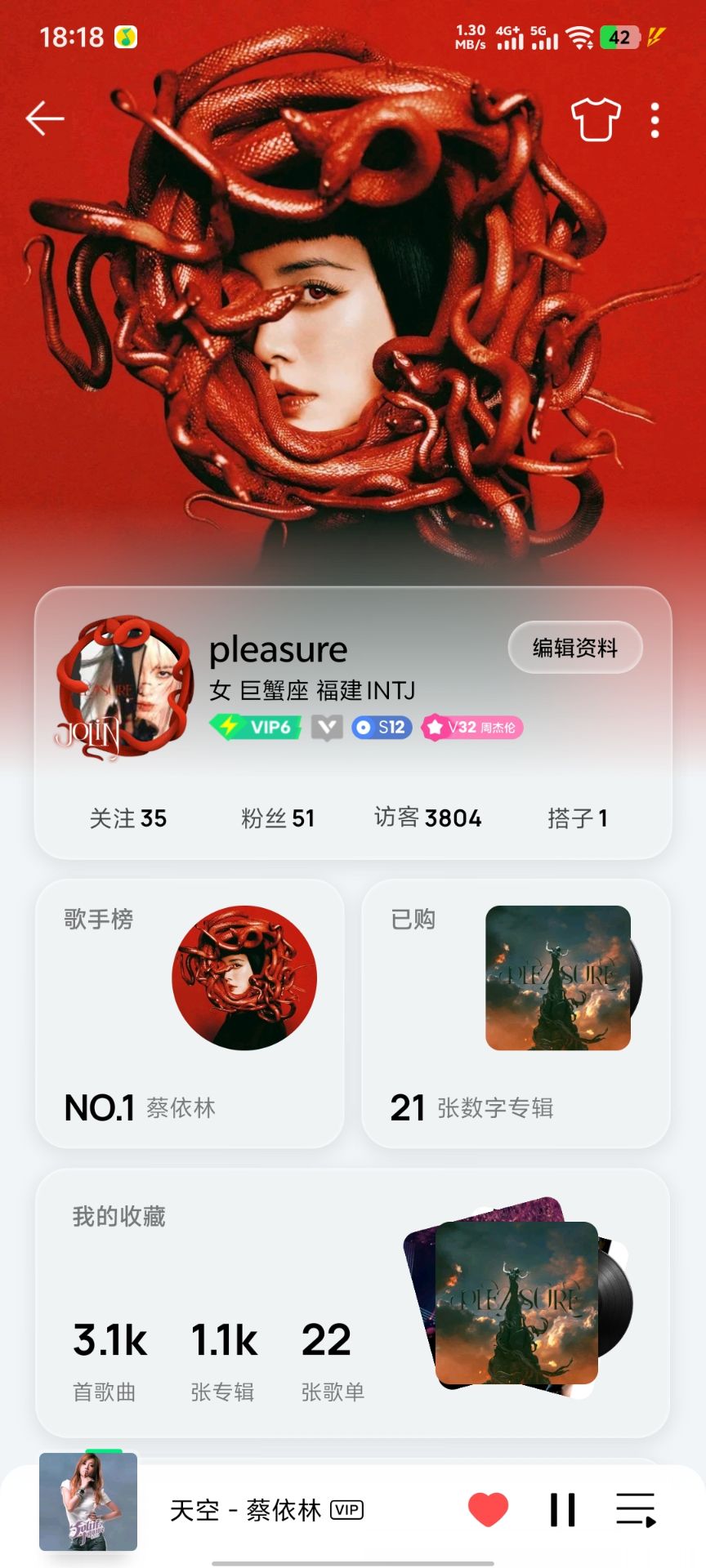The width and height of the screenshot is (706, 1568).
Task: Open the three-dot overflow menu
Action: [x=655, y=121]
